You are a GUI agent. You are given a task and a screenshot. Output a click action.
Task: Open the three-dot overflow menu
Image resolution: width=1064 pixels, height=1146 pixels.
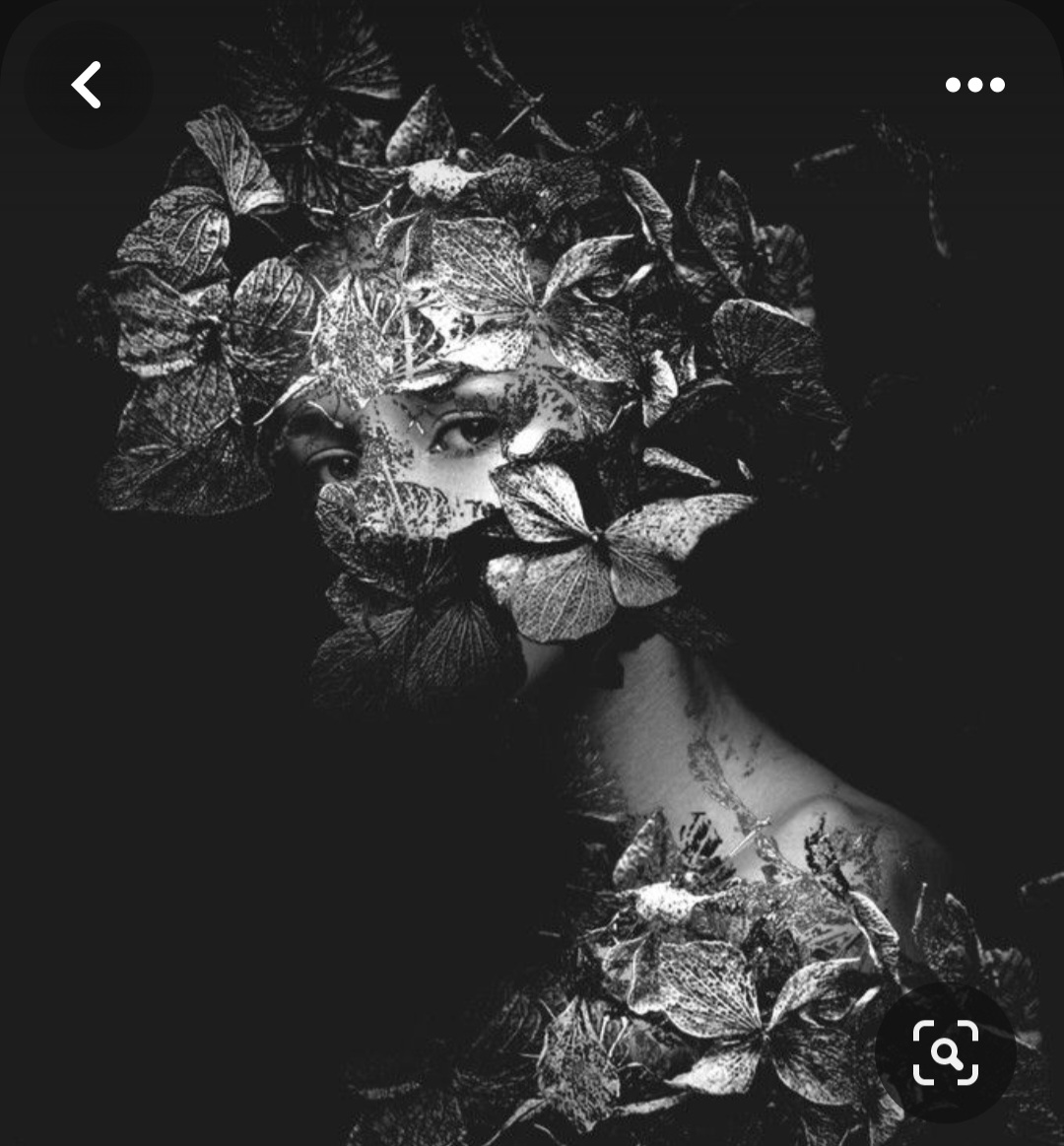975,85
